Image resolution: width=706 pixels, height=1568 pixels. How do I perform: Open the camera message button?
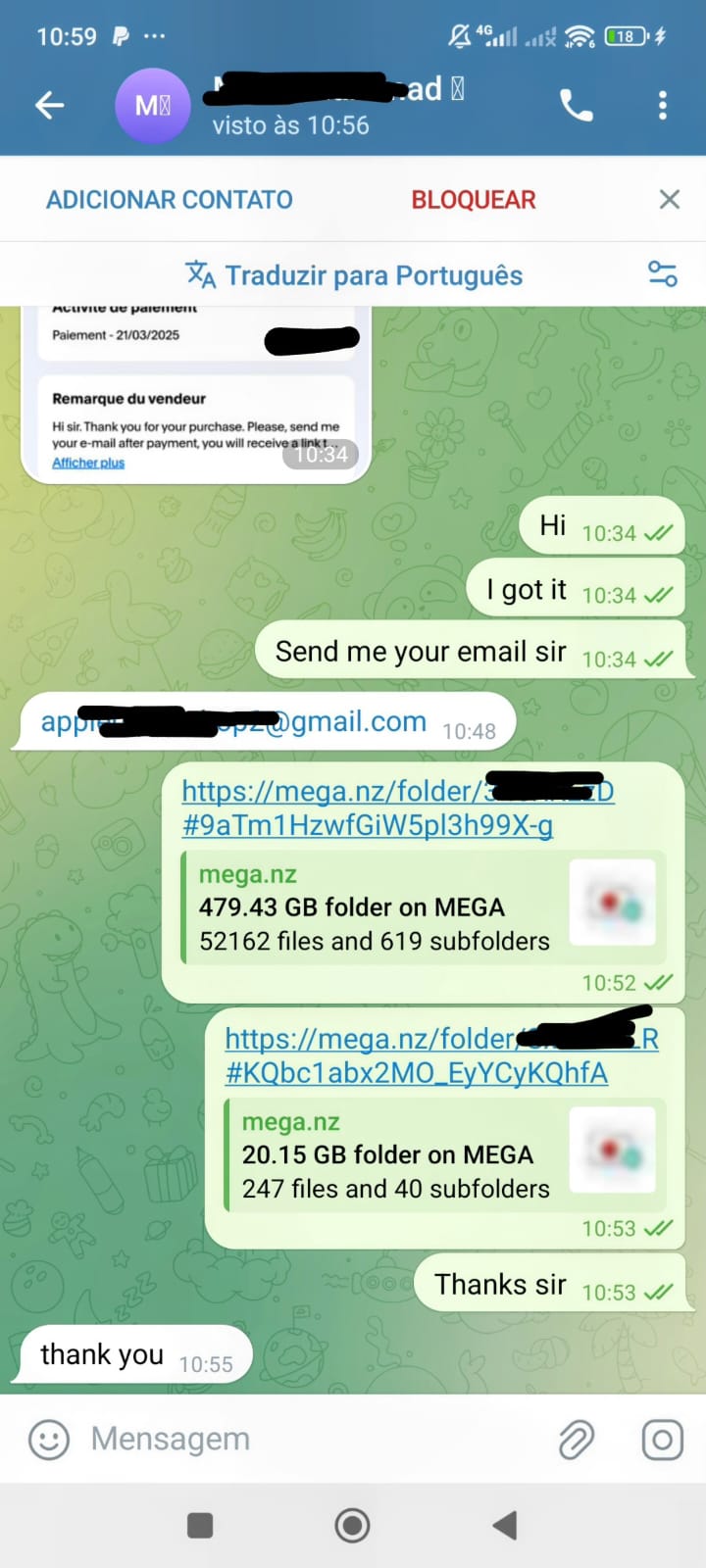pyautogui.click(x=662, y=1440)
